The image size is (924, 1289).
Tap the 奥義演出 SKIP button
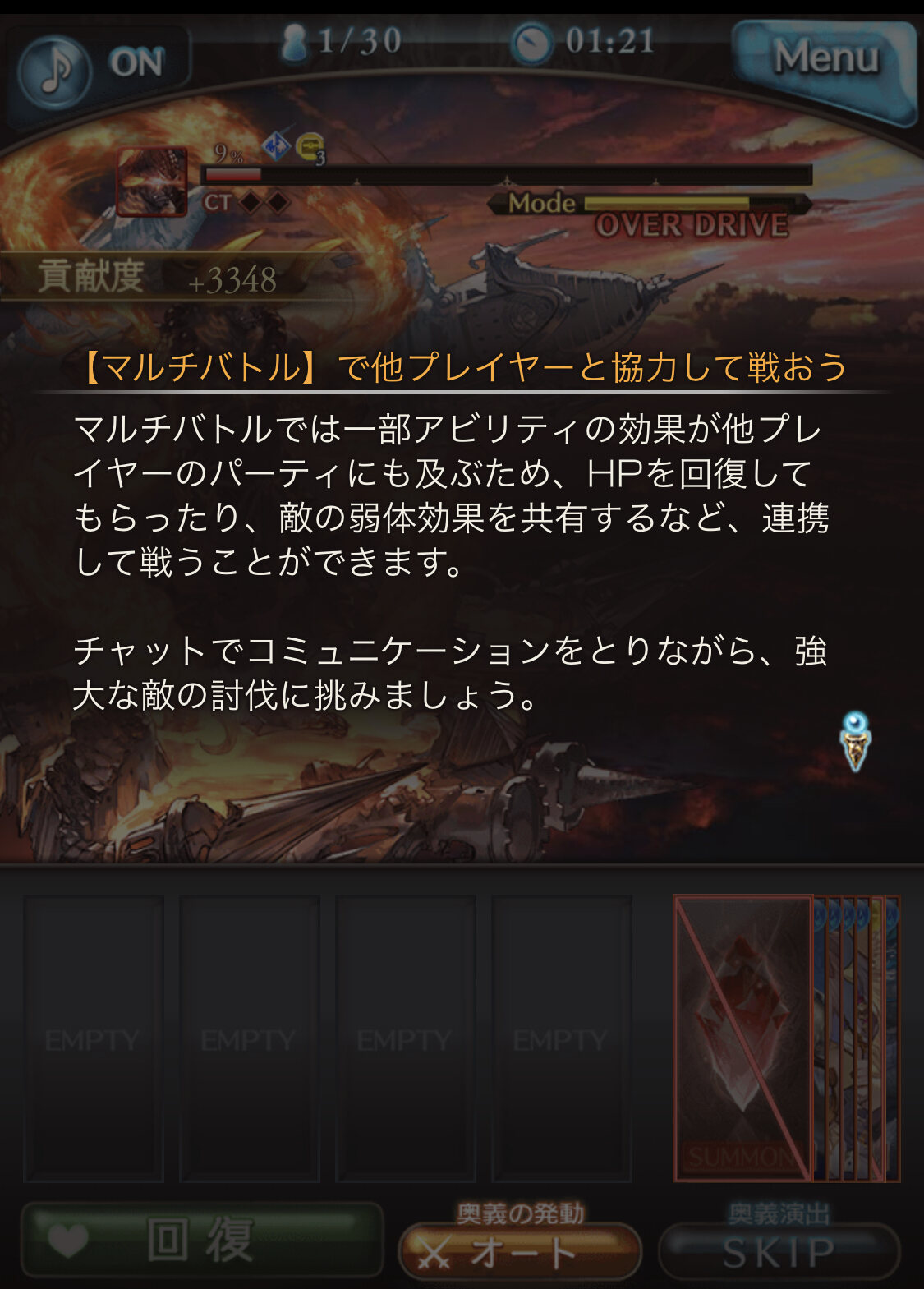pos(778,1251)
